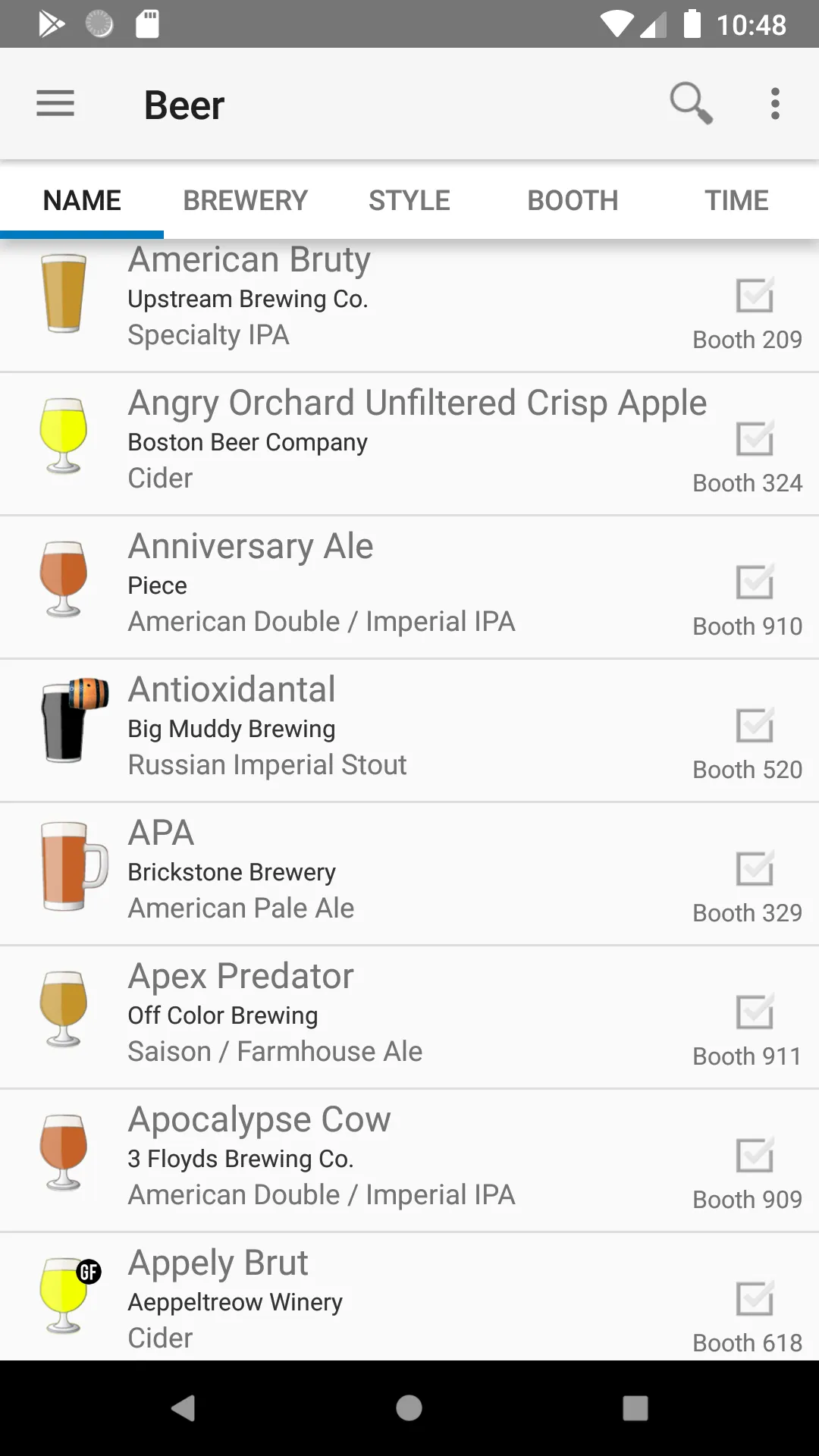The image size is (819, 1456).
Task: Switch to the Time tab
Action: [737, 200]
